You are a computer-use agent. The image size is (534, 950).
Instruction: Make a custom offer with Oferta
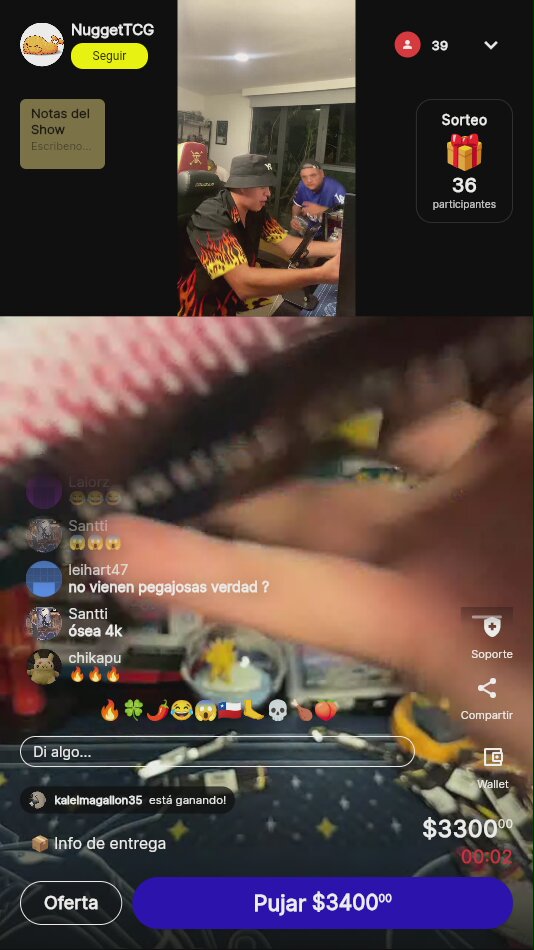click(x=71, y=903)
